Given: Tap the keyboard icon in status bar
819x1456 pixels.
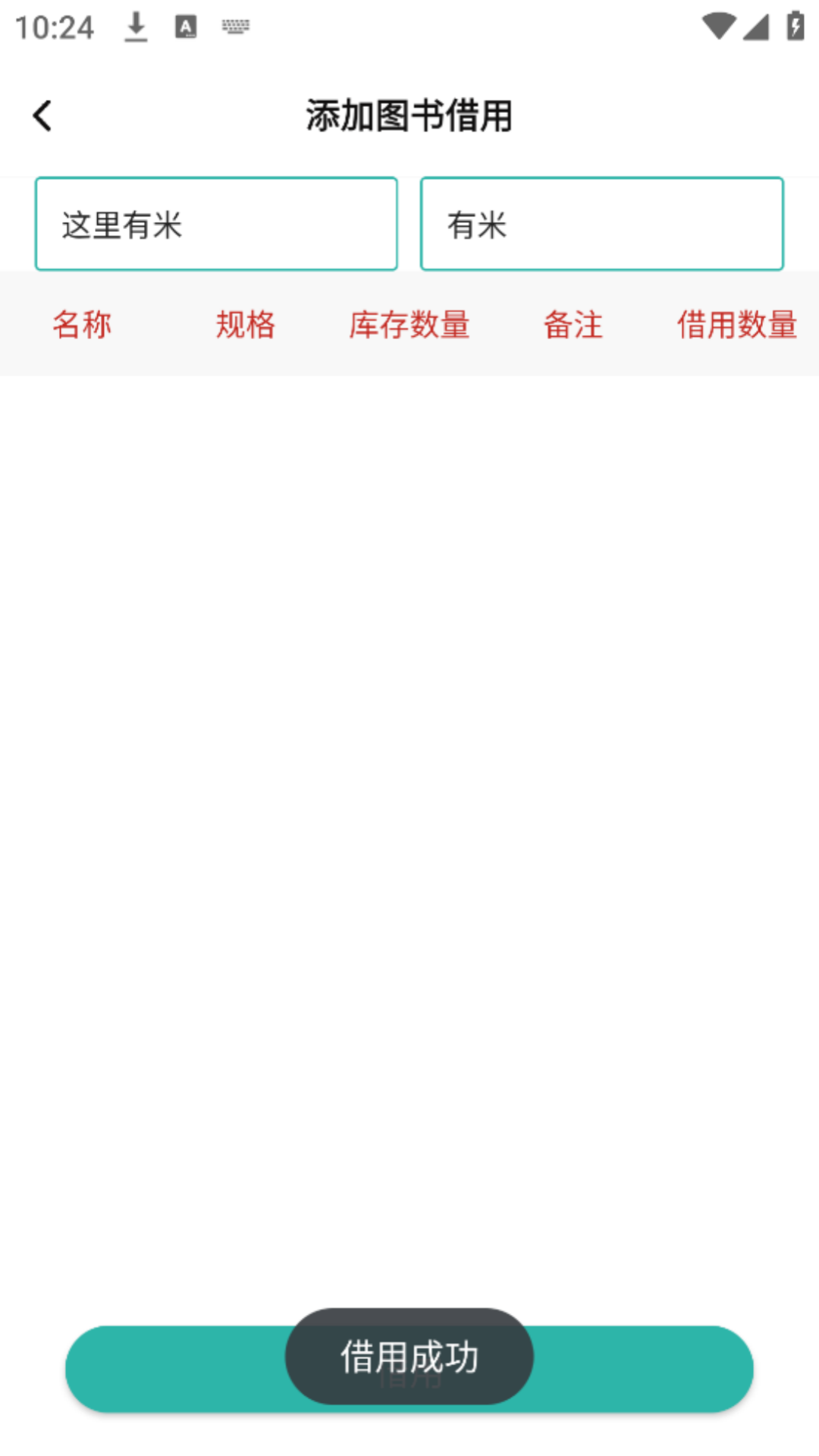Looking at the screenshot, I should click(234, 26).
